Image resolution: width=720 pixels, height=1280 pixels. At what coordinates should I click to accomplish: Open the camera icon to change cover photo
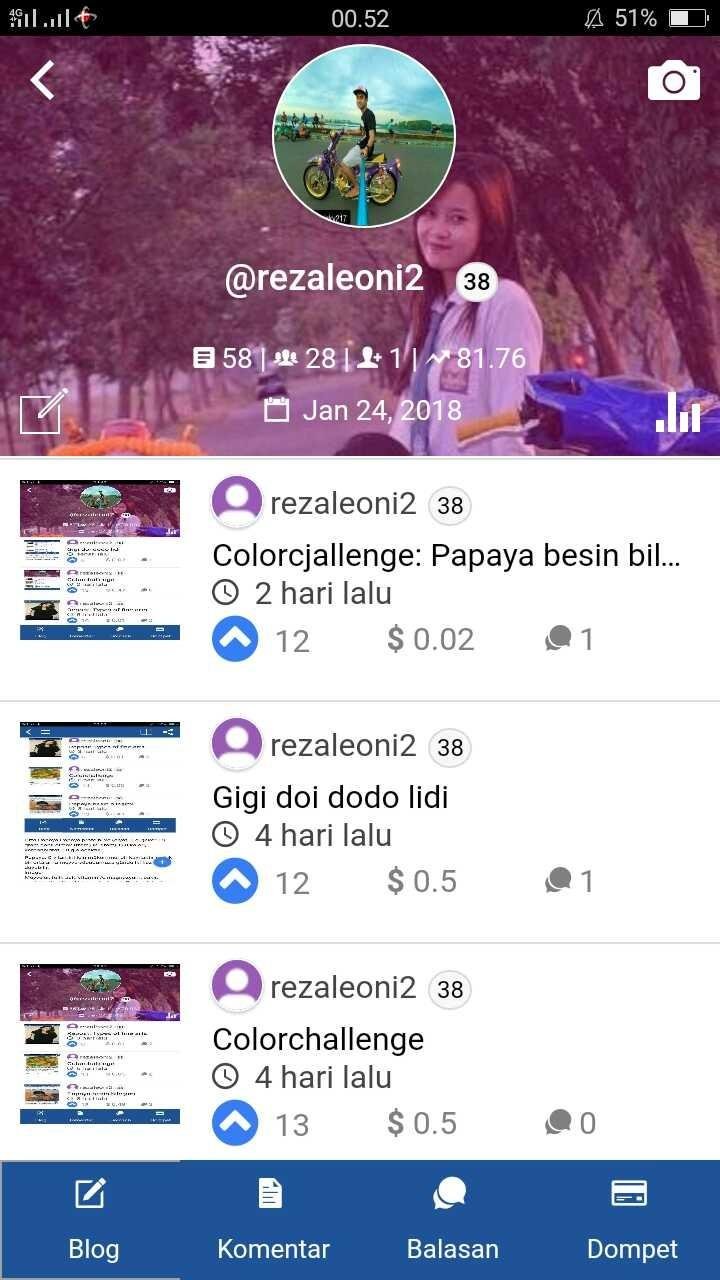674,80
